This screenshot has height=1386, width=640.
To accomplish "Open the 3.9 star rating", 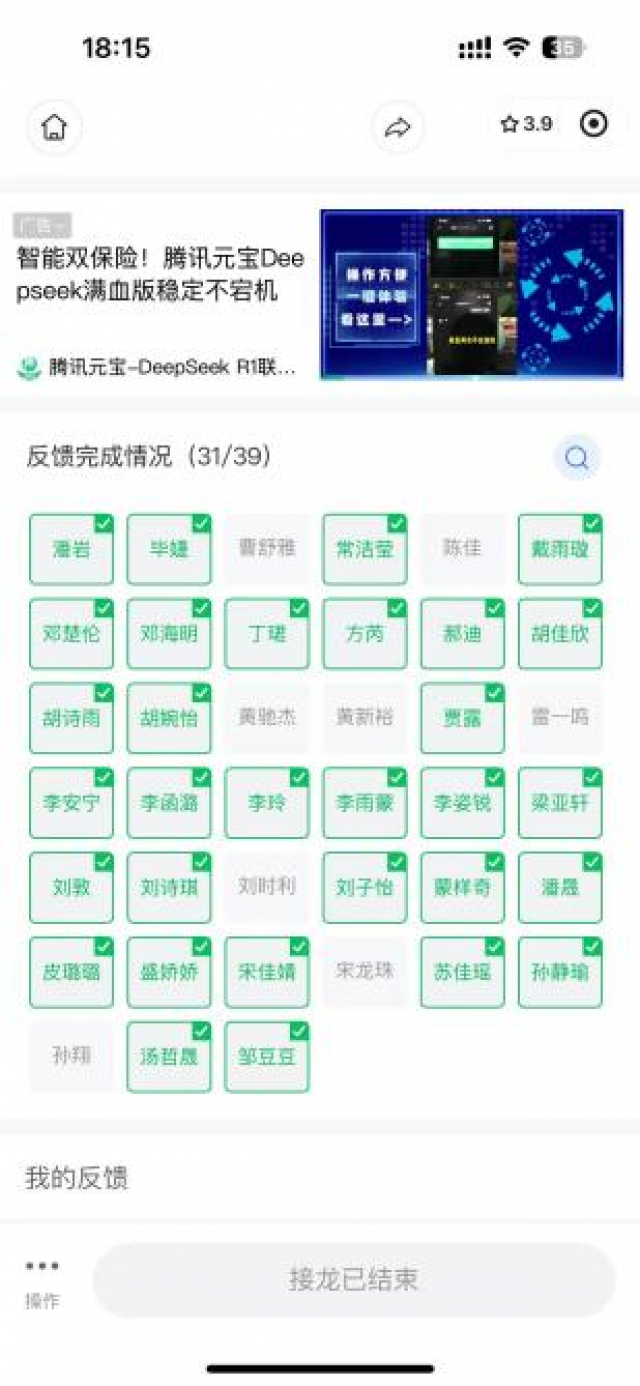I will click(526, 124).
